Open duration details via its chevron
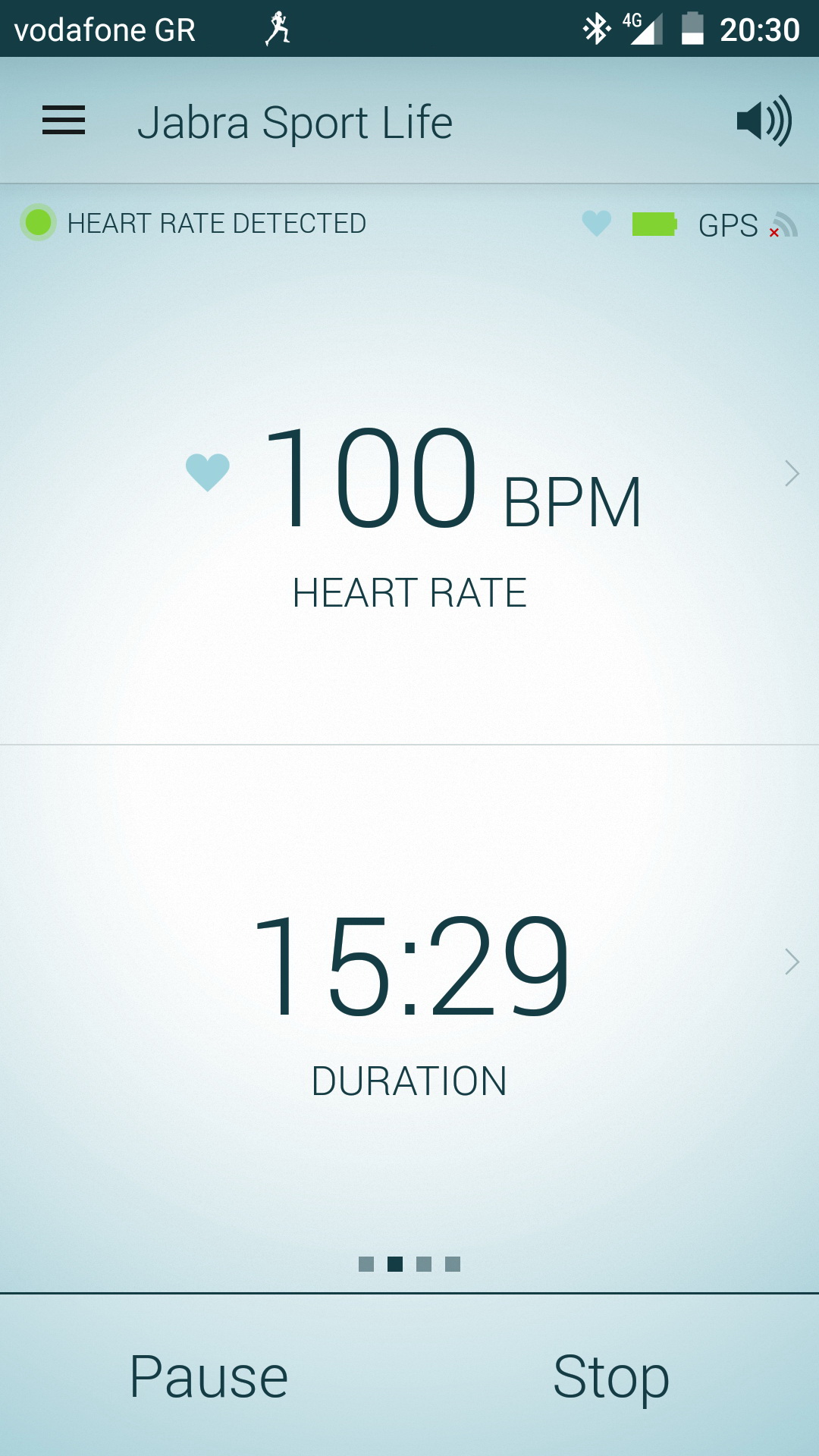This screenshot has height=1456, width=819. (x=792, y=962)
